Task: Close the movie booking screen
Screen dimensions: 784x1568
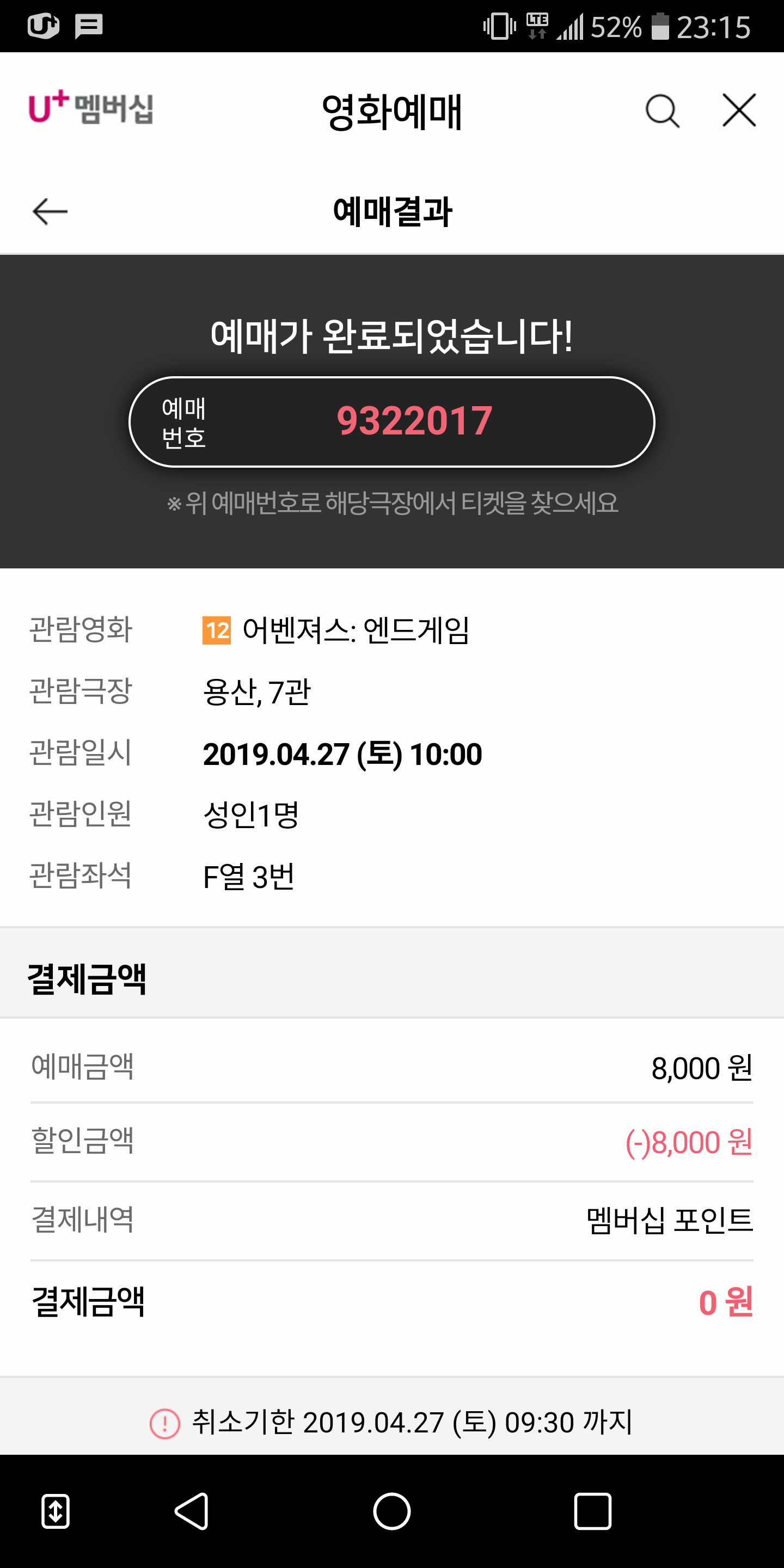Action: click(739, 111)
